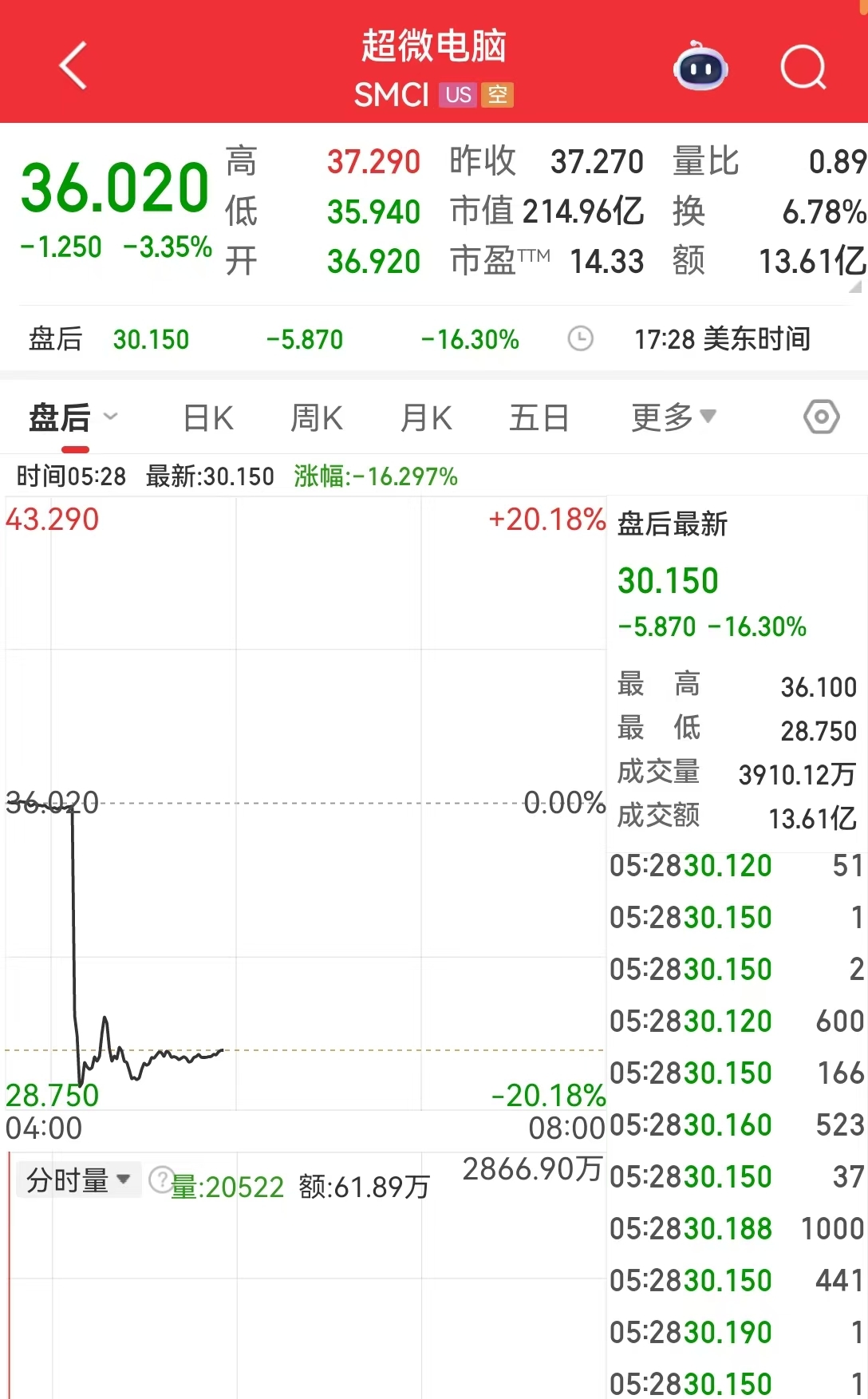Viewport: 868px width, 1399px height.
Task: Switch to the 日K chart tab
Action: [x=208, y=417]
